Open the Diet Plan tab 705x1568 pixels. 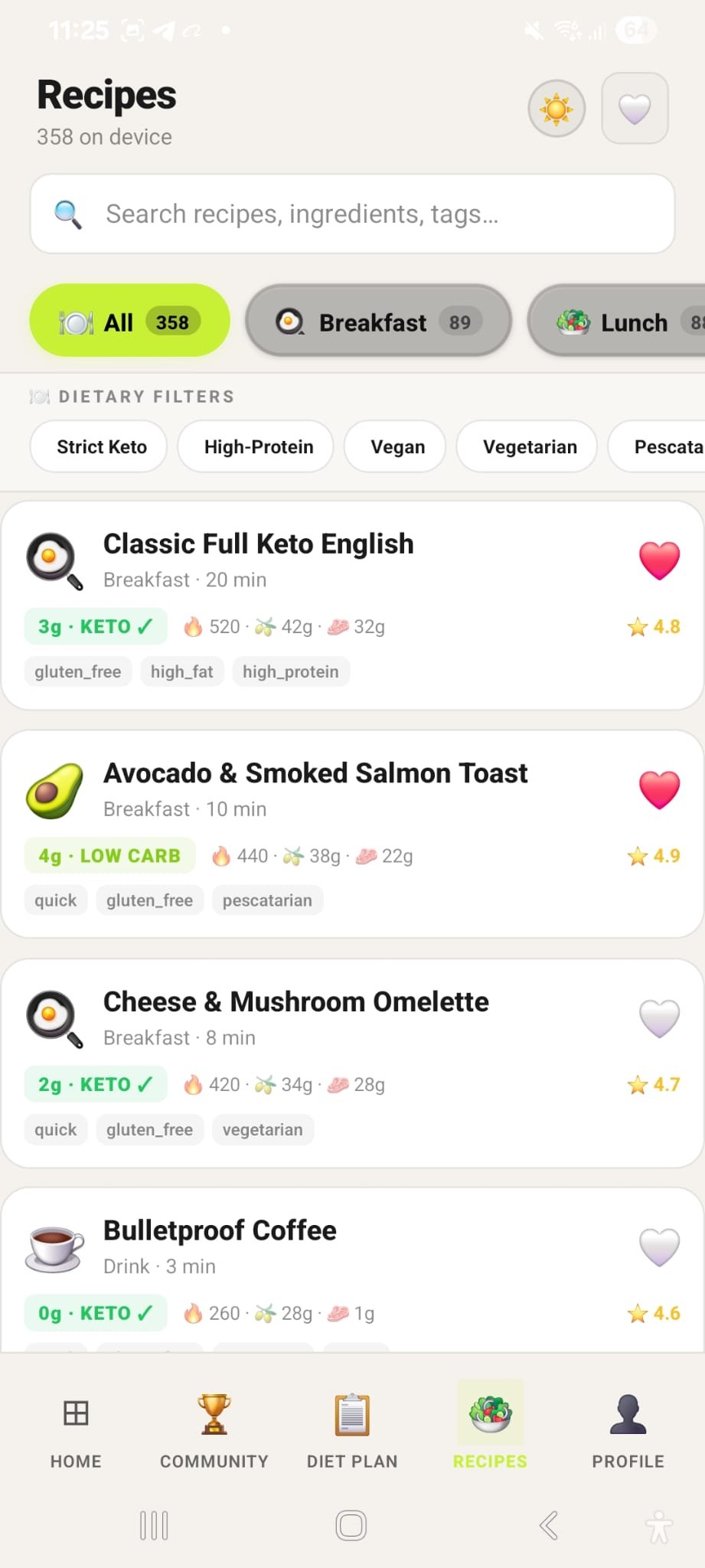tap(352, 1429)
